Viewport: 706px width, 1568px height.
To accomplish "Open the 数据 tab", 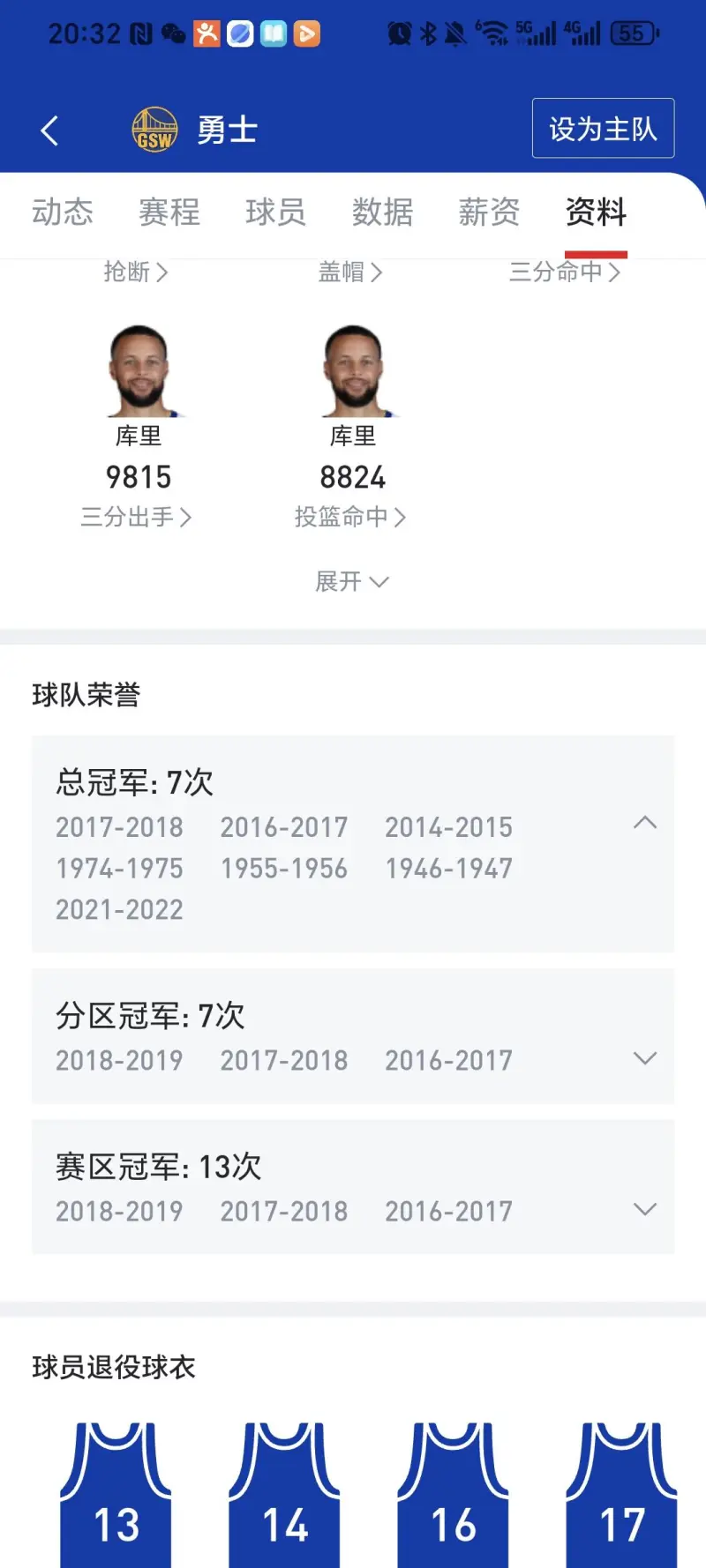I will point(382,212).
